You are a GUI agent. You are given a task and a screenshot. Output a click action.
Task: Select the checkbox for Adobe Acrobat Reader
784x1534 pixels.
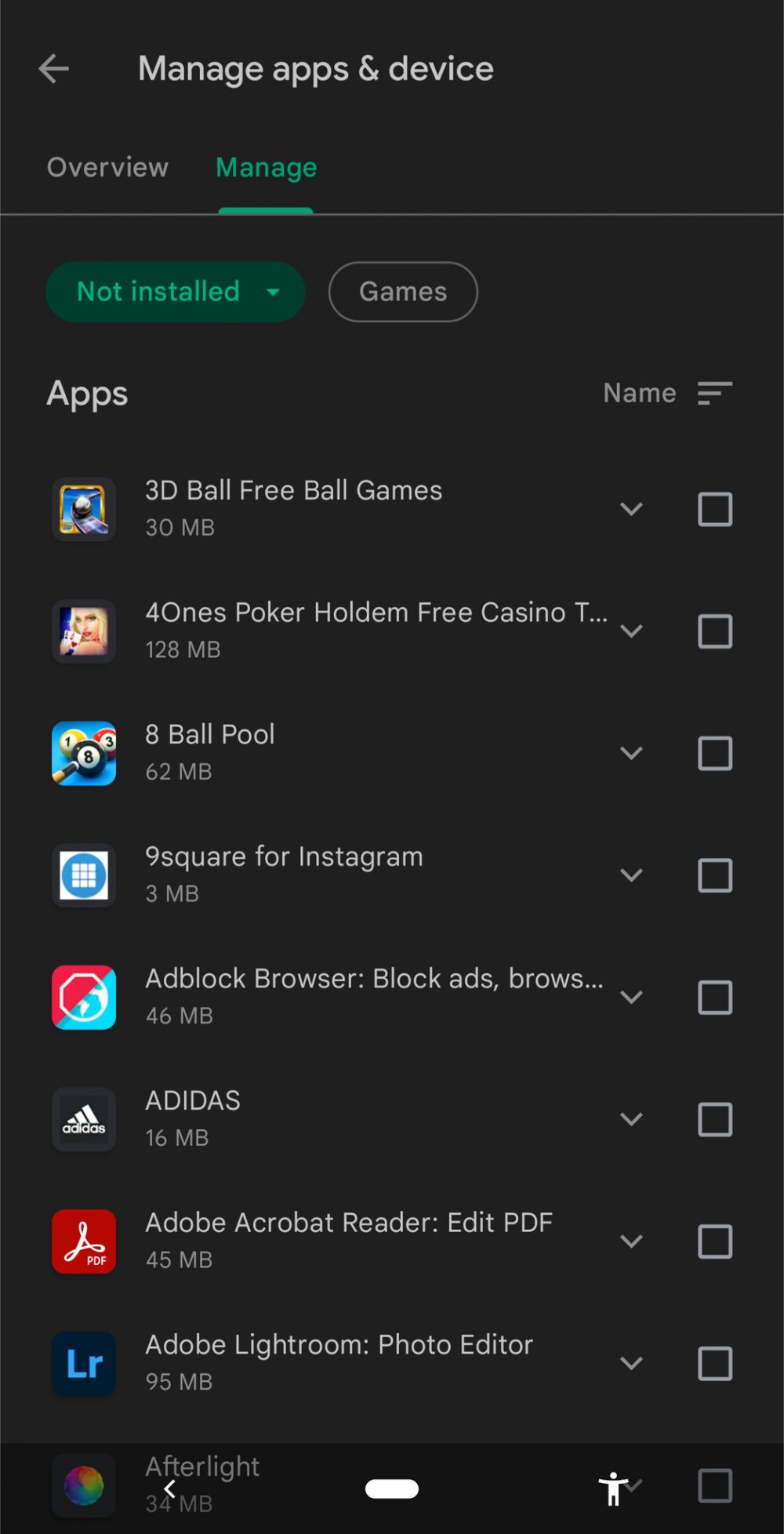tap(714, 1241)
